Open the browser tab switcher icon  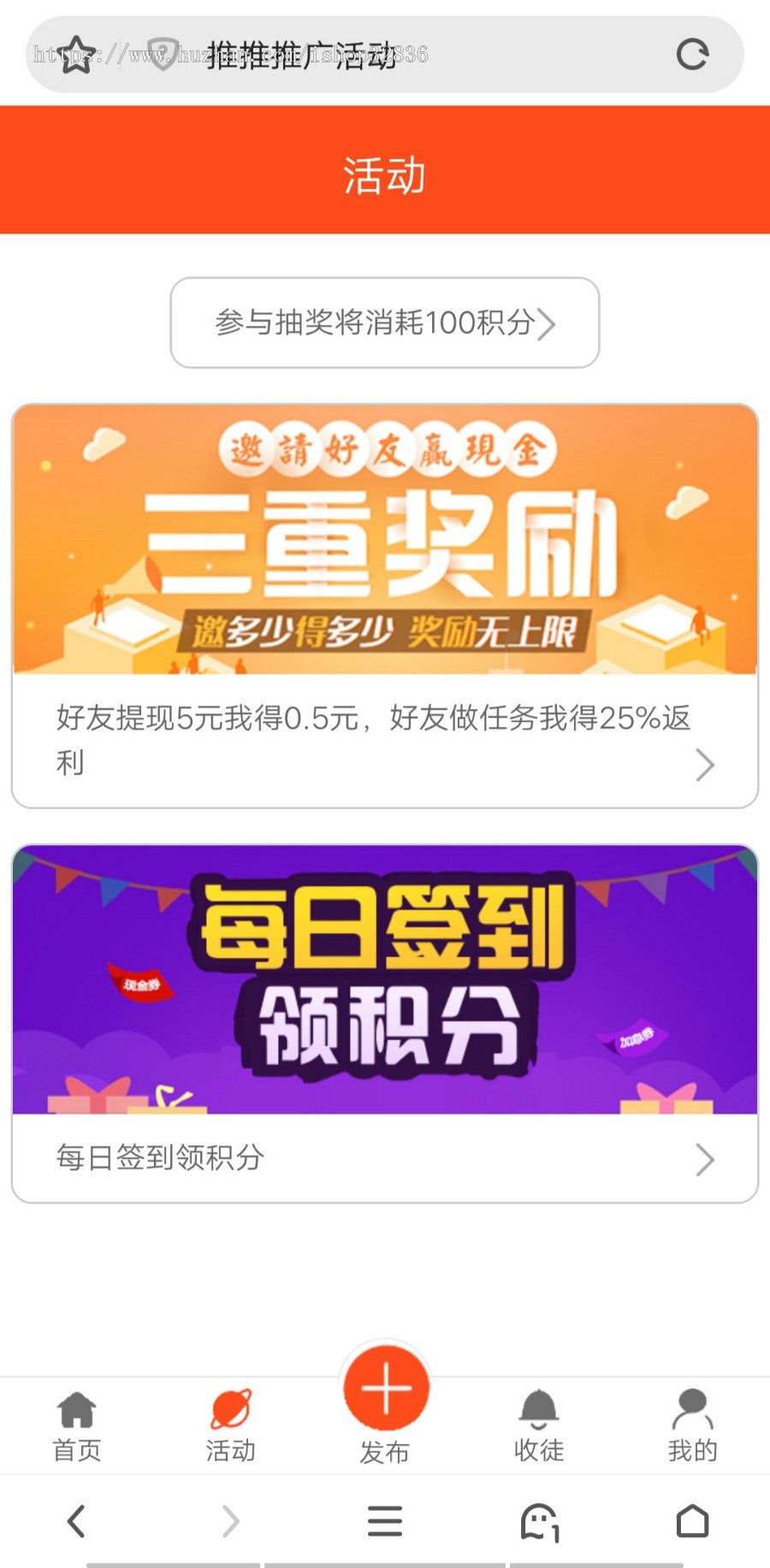pyautogui.click(x=538, y=1522)
